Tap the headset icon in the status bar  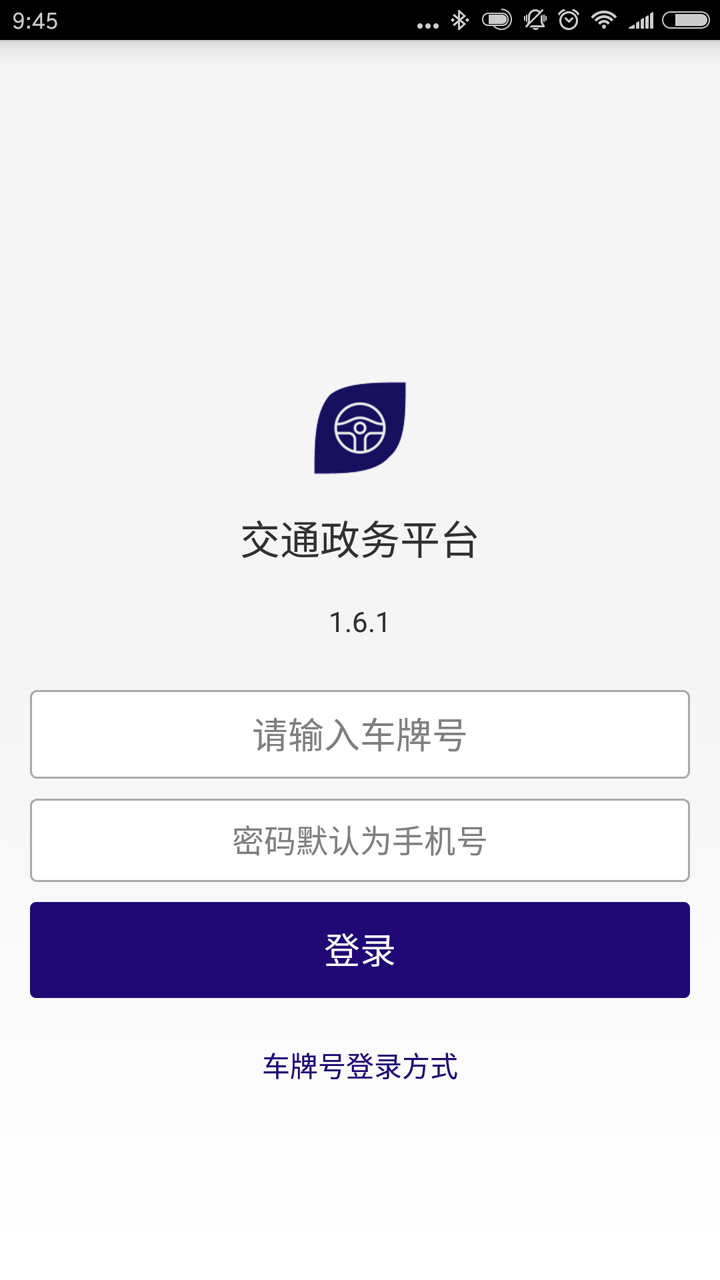click(498, 18)
